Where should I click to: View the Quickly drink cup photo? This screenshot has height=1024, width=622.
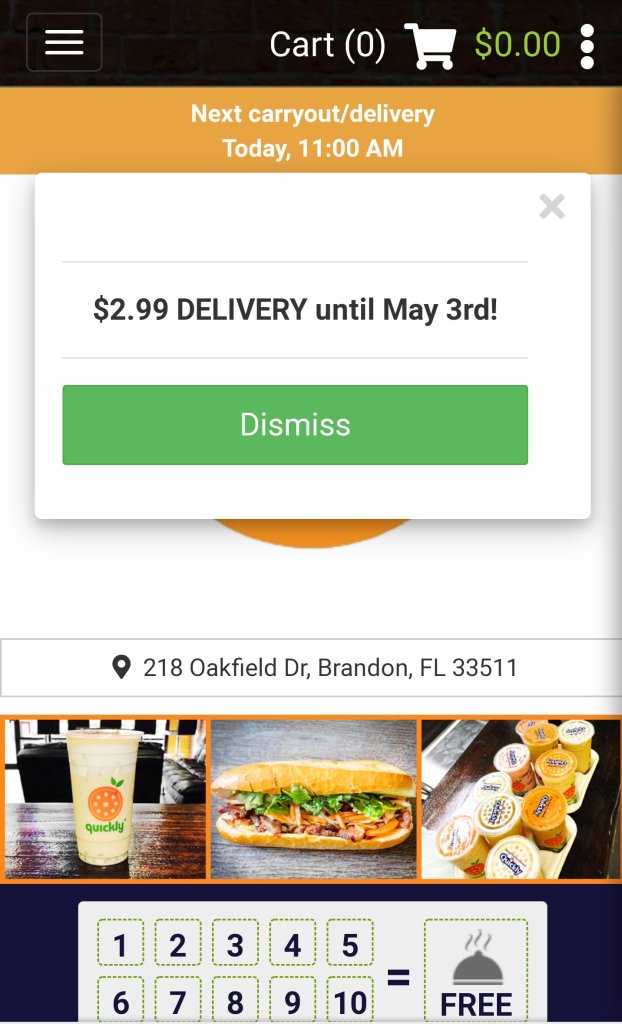tap(105, 799)
